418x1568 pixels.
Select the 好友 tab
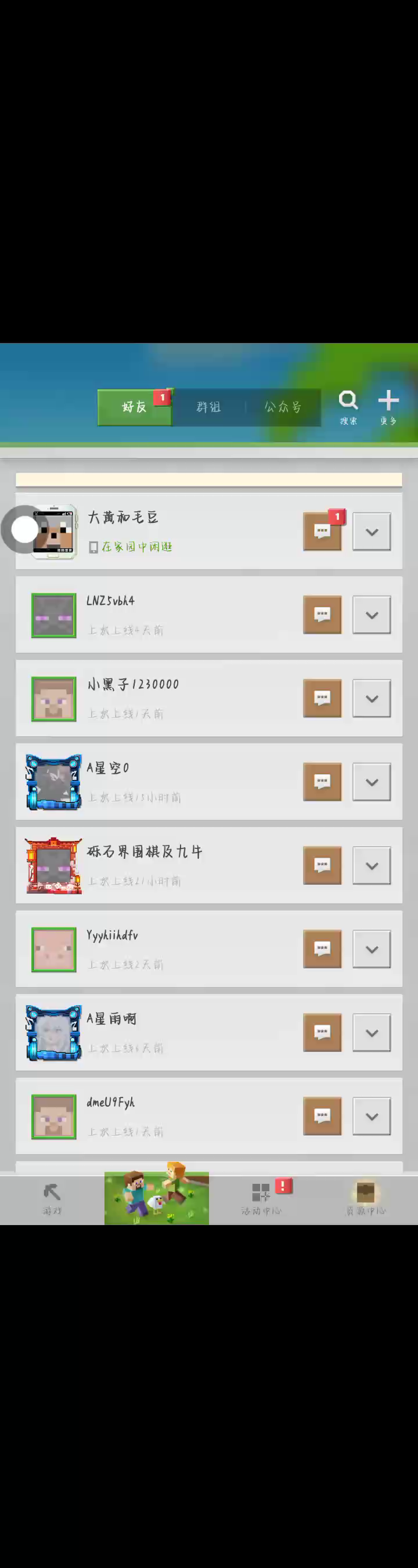(135, 407)
